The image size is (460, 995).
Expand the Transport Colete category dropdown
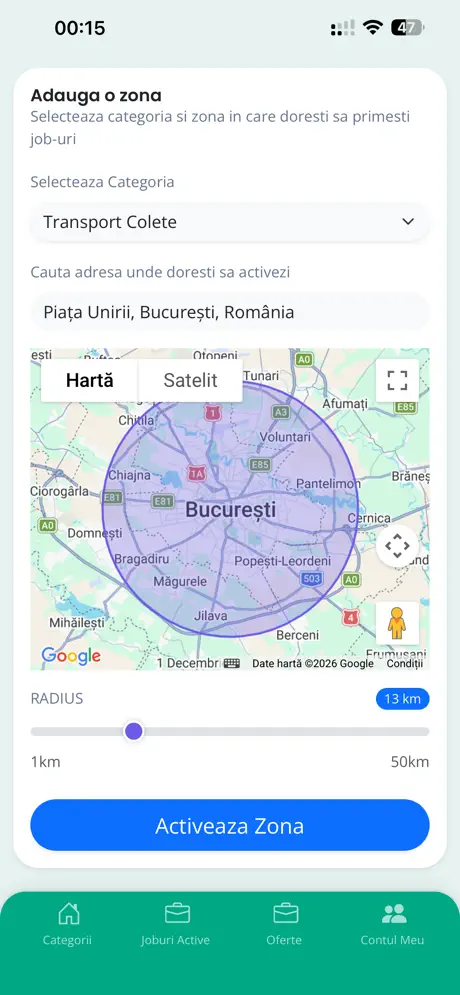pos(230,222)
